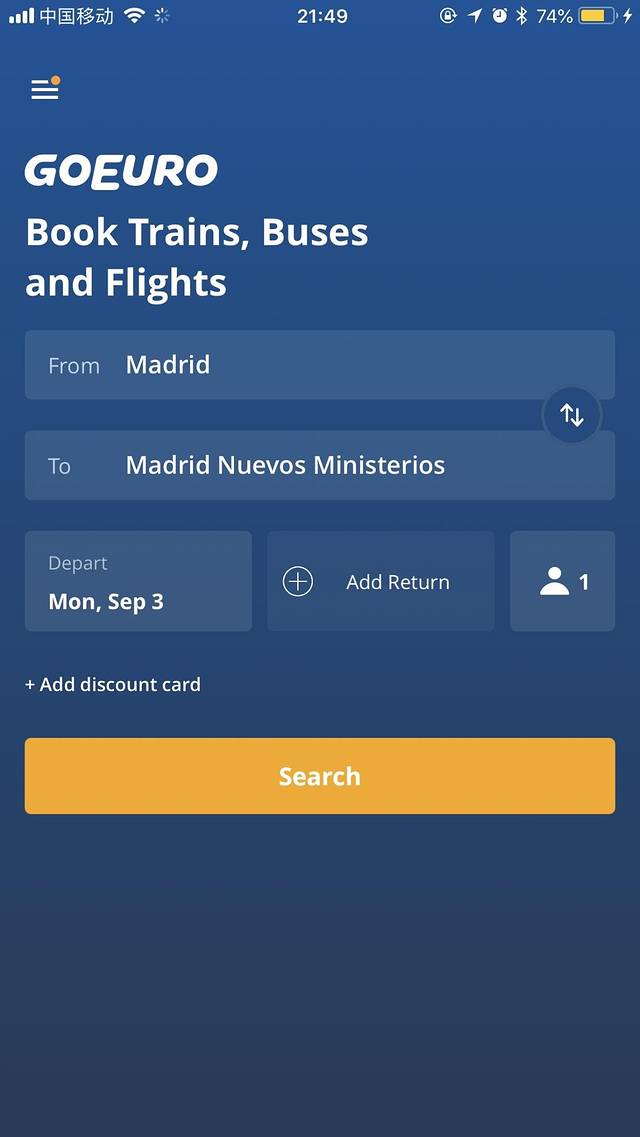Edit the From field showing Madrid

pos(300,365)
